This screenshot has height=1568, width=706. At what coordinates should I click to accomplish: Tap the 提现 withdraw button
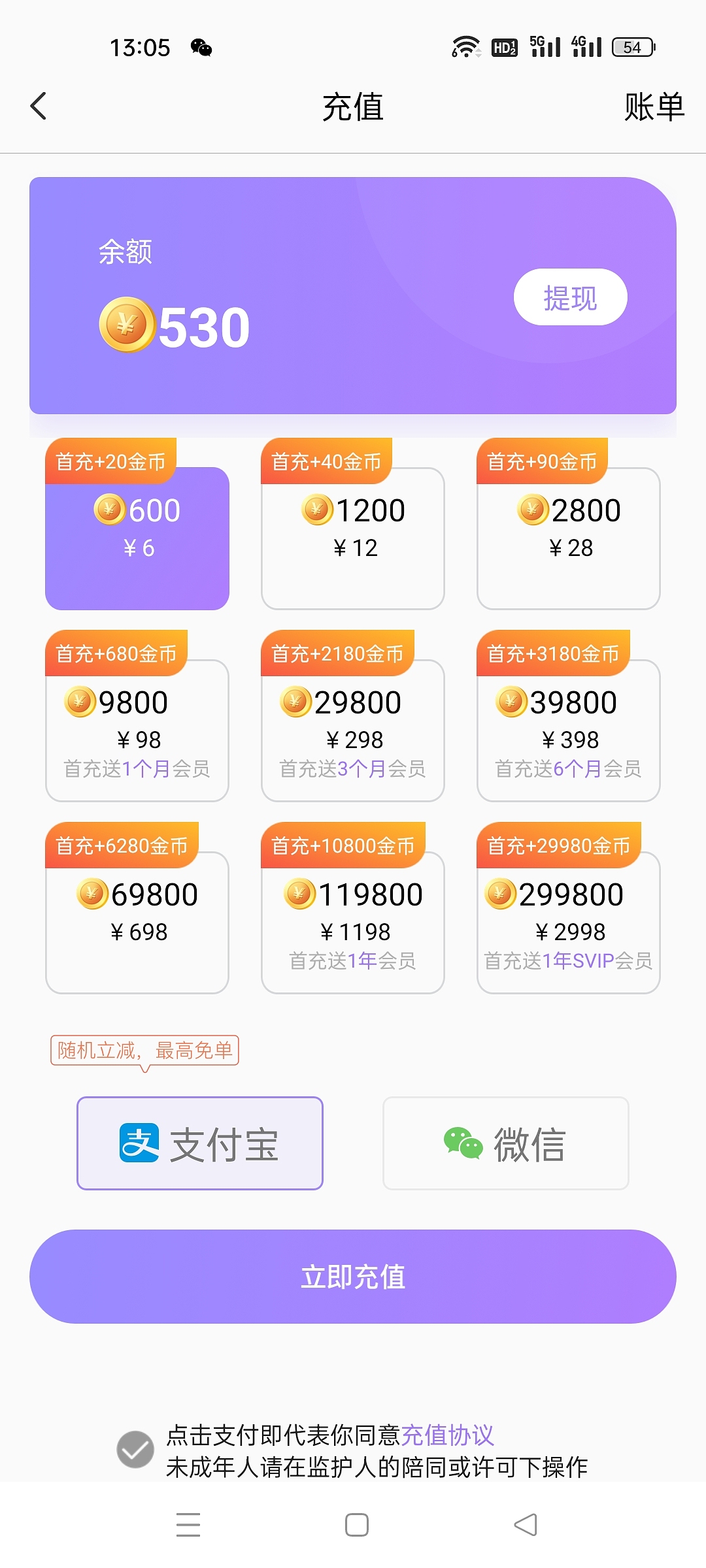(x=570, y=297)
